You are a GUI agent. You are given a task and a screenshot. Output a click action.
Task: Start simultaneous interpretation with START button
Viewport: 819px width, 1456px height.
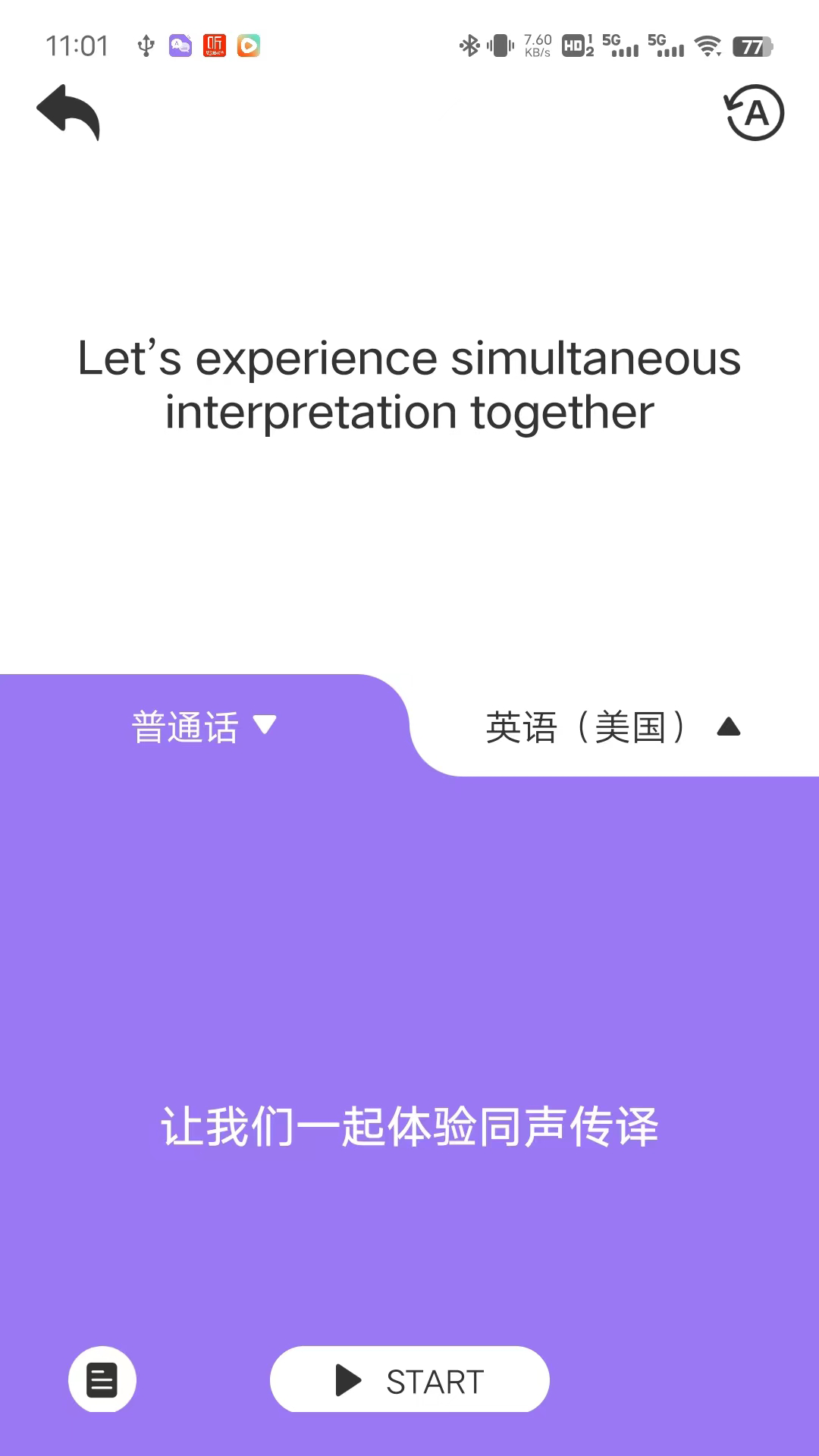pyautogui.click(x=409, y=1380)
